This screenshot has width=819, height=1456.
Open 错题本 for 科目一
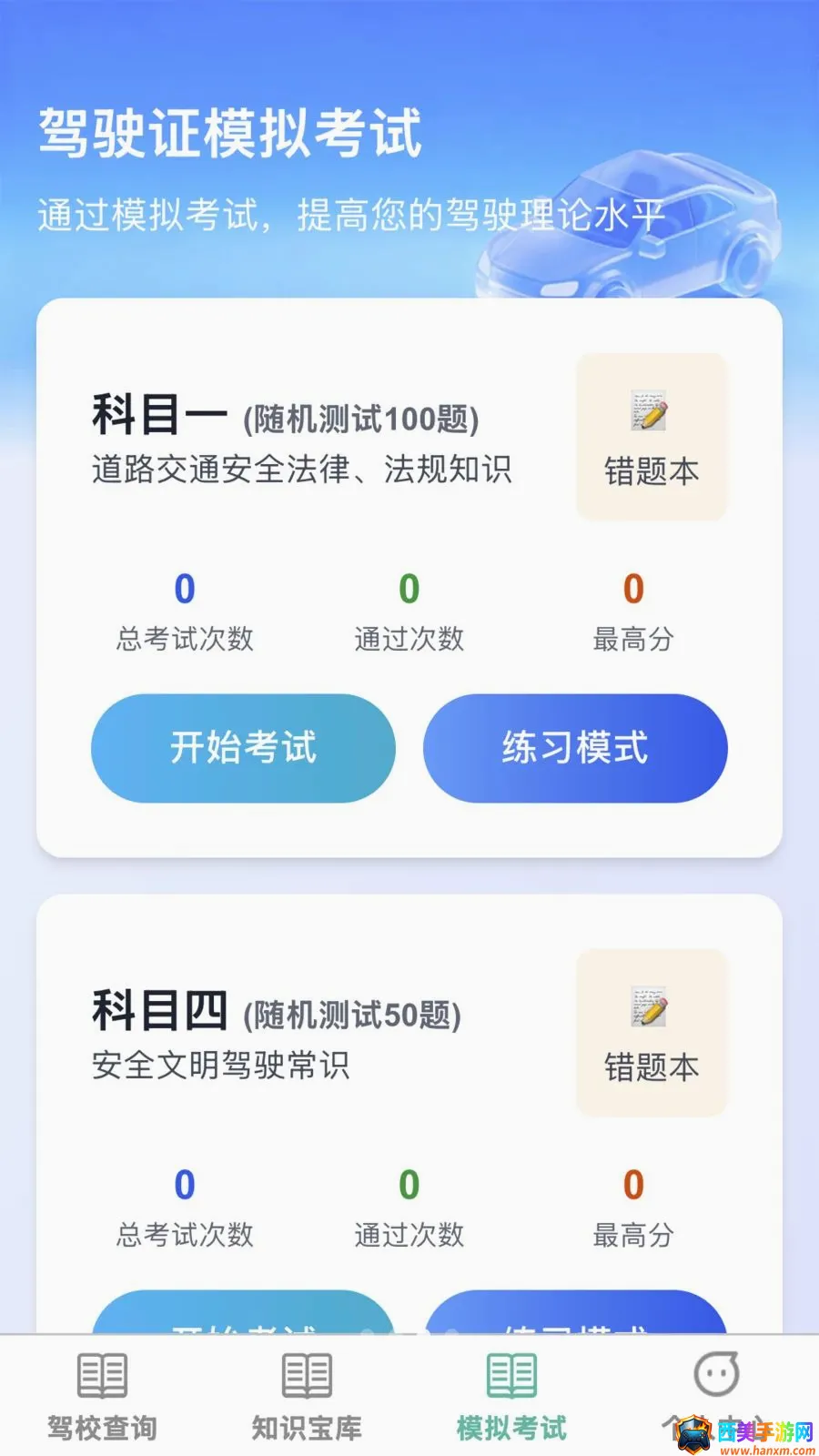coord(652,437)
